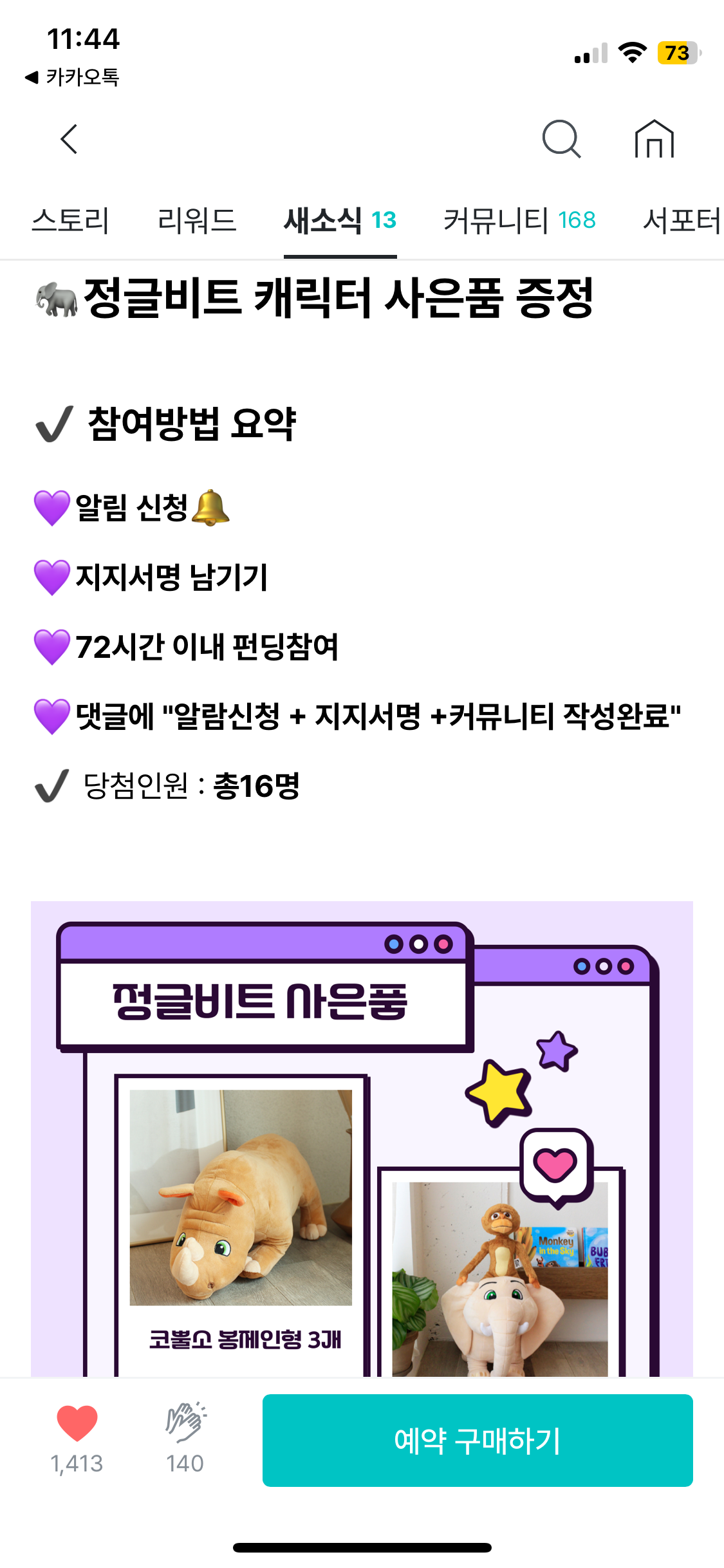Switch to the 리워드 tab

pyautogui.click(x=197, y=220)
